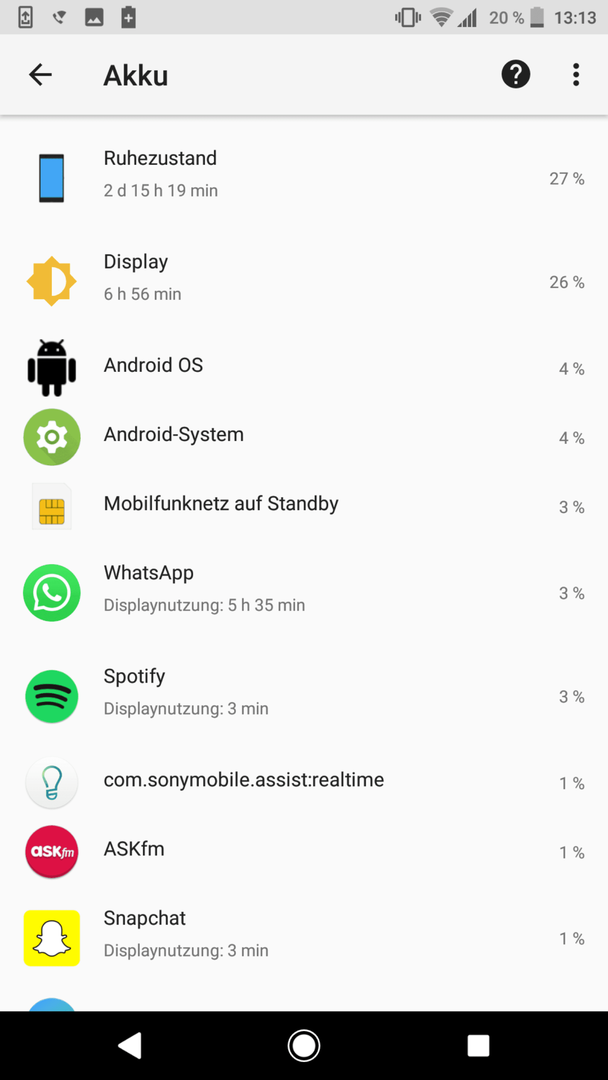View Display battery usage details
This screenshot has width=608, height=1080.
point(304,282)
